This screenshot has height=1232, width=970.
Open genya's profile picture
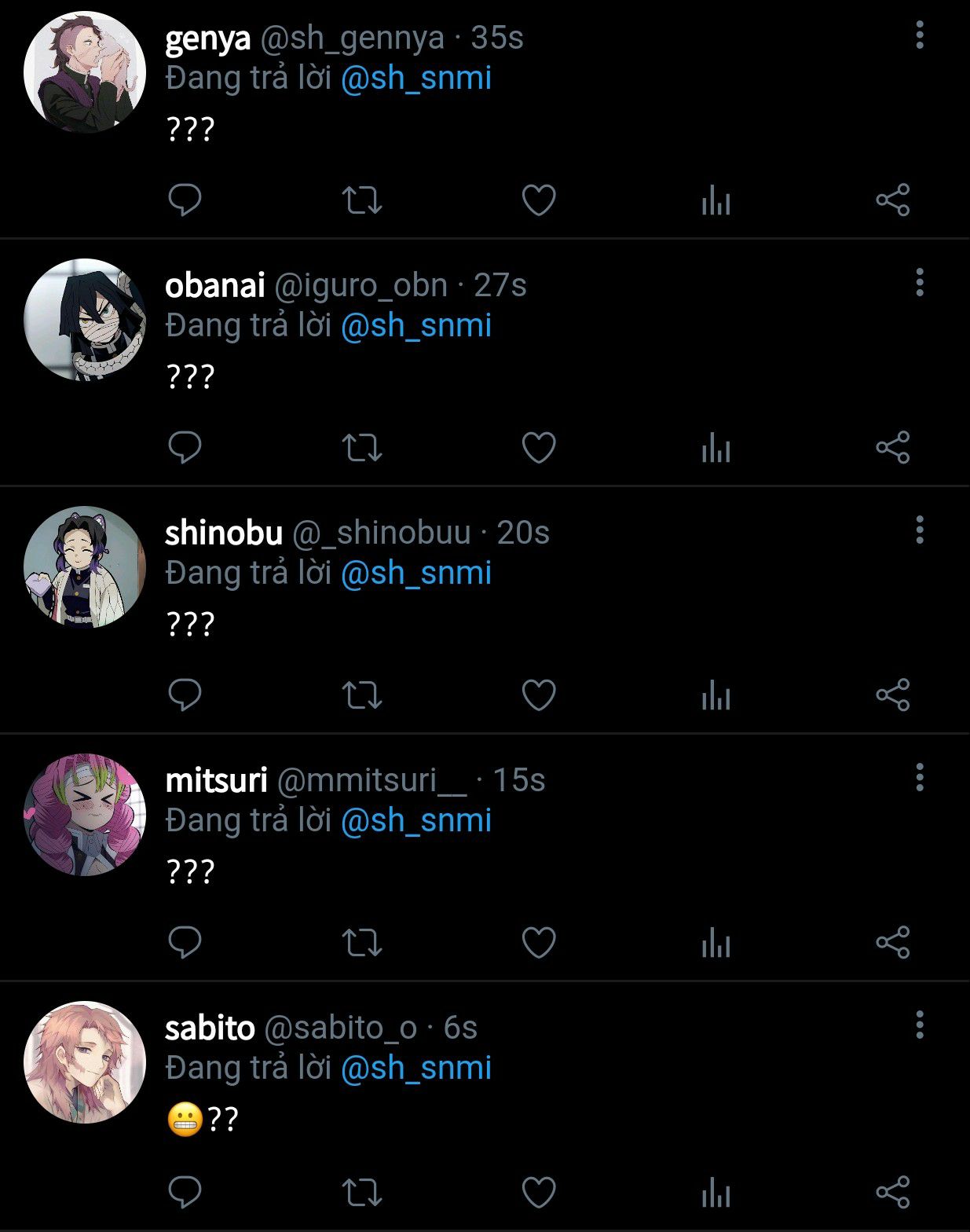click(85, 72)
